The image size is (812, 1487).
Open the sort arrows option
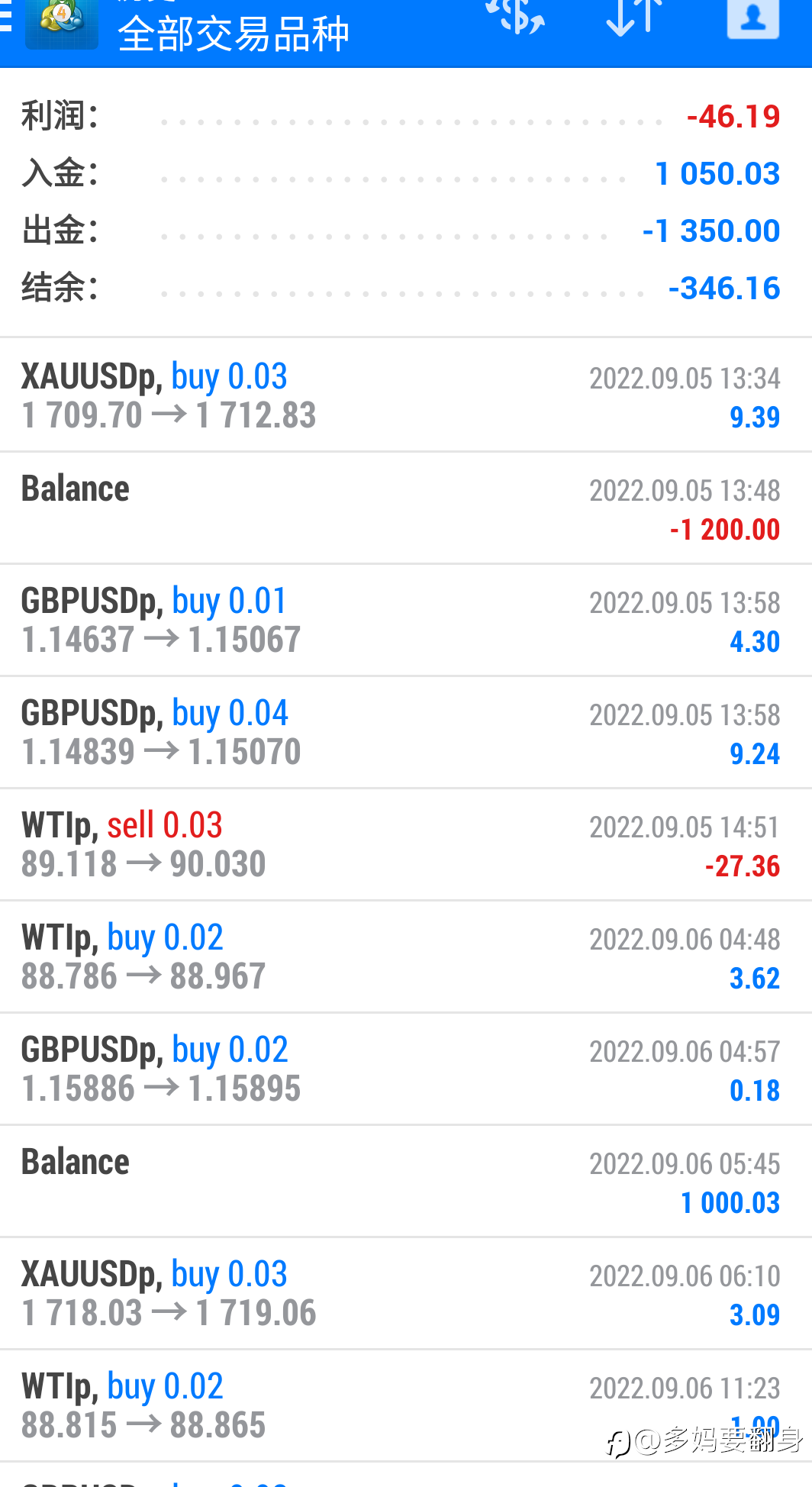pyautogui.click(x=633, y=17)
